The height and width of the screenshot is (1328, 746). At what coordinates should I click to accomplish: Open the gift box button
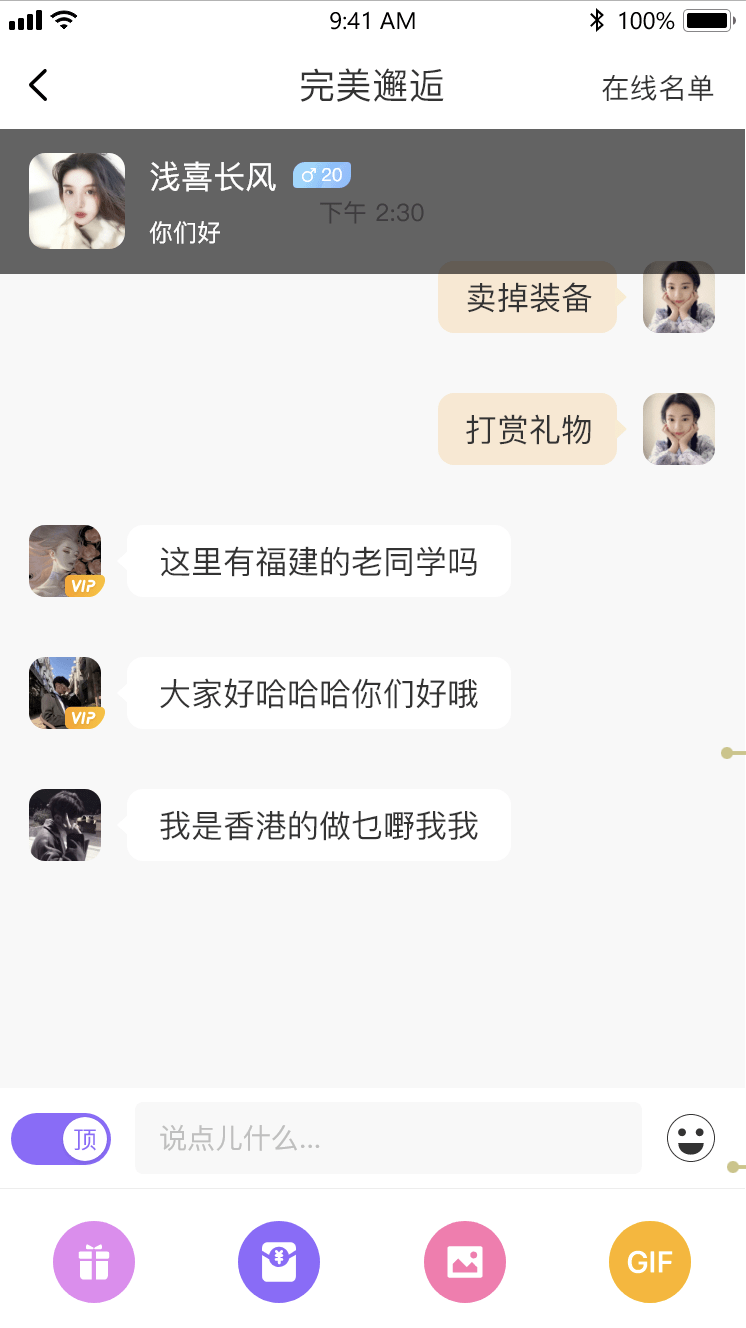94,1262
